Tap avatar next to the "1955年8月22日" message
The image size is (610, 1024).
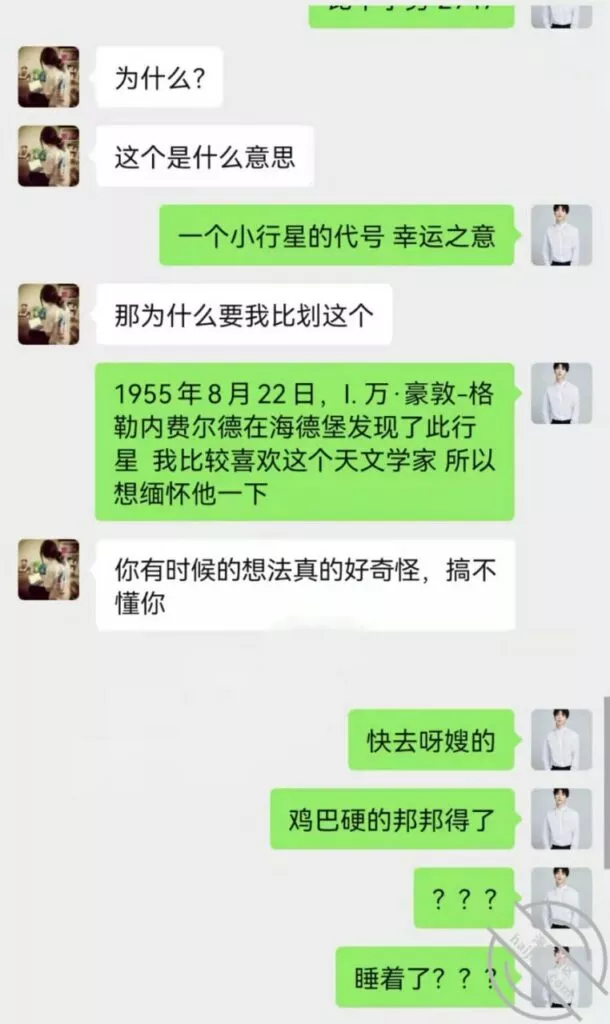[x=561, y=393]
